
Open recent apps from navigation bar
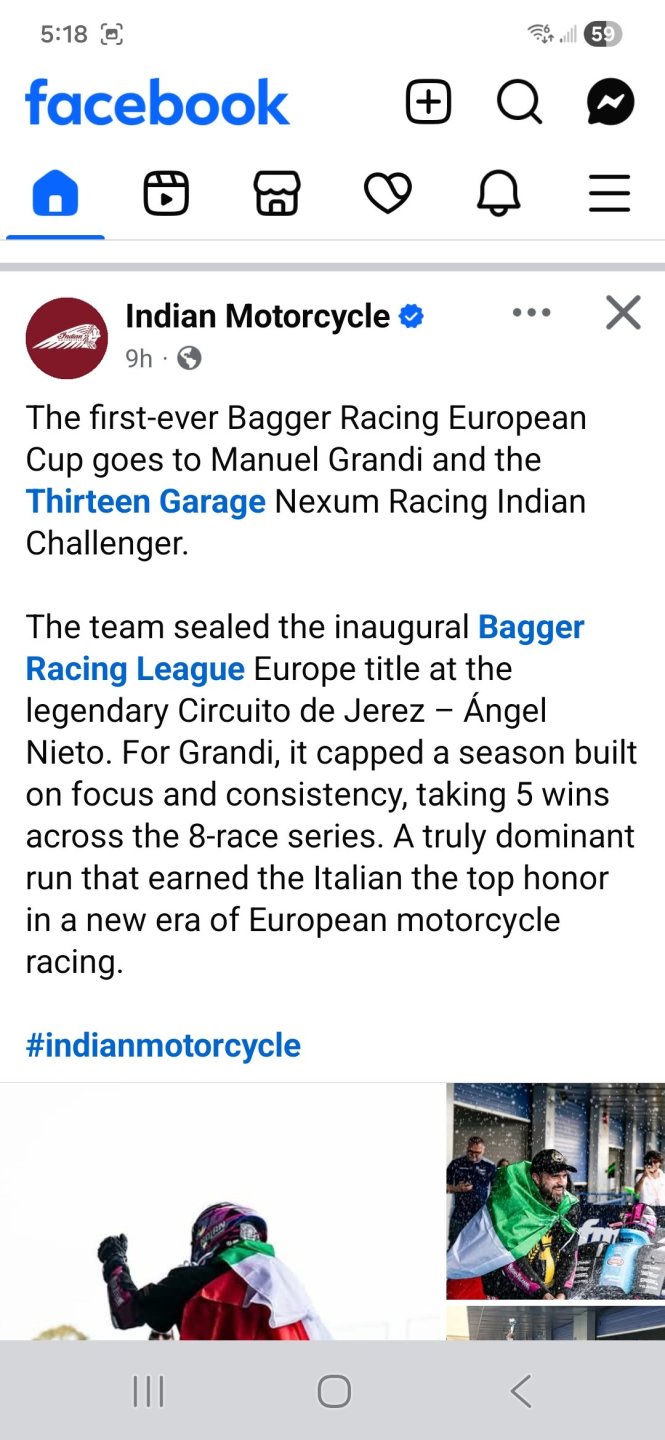148,1391
